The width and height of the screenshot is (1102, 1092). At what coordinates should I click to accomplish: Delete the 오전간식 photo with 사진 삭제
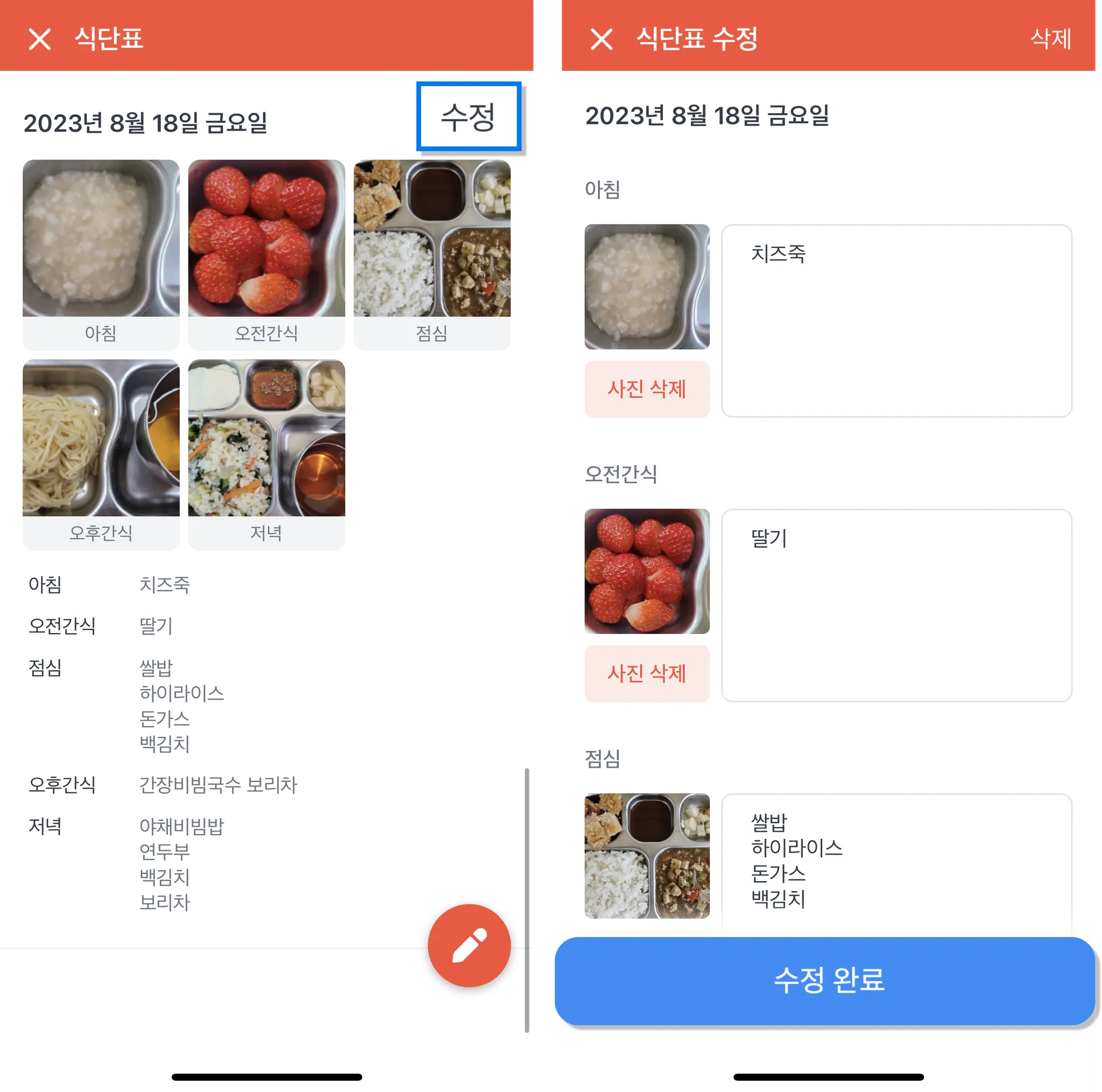click(x=647, y=673)
